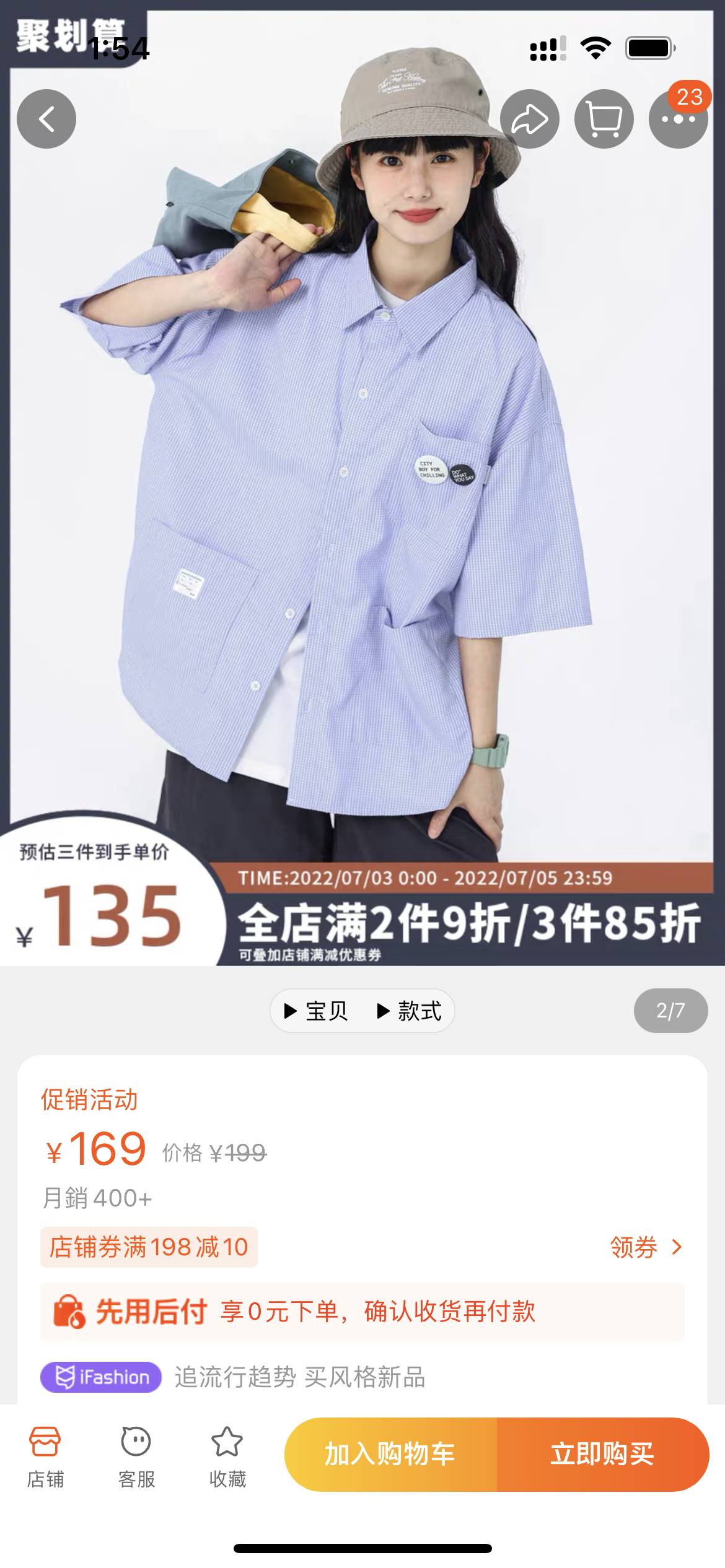The width and height of the screenshot is (725, 1568).
Task: Tap 加入购物车 to add to cart
Action: [390, 1454]
